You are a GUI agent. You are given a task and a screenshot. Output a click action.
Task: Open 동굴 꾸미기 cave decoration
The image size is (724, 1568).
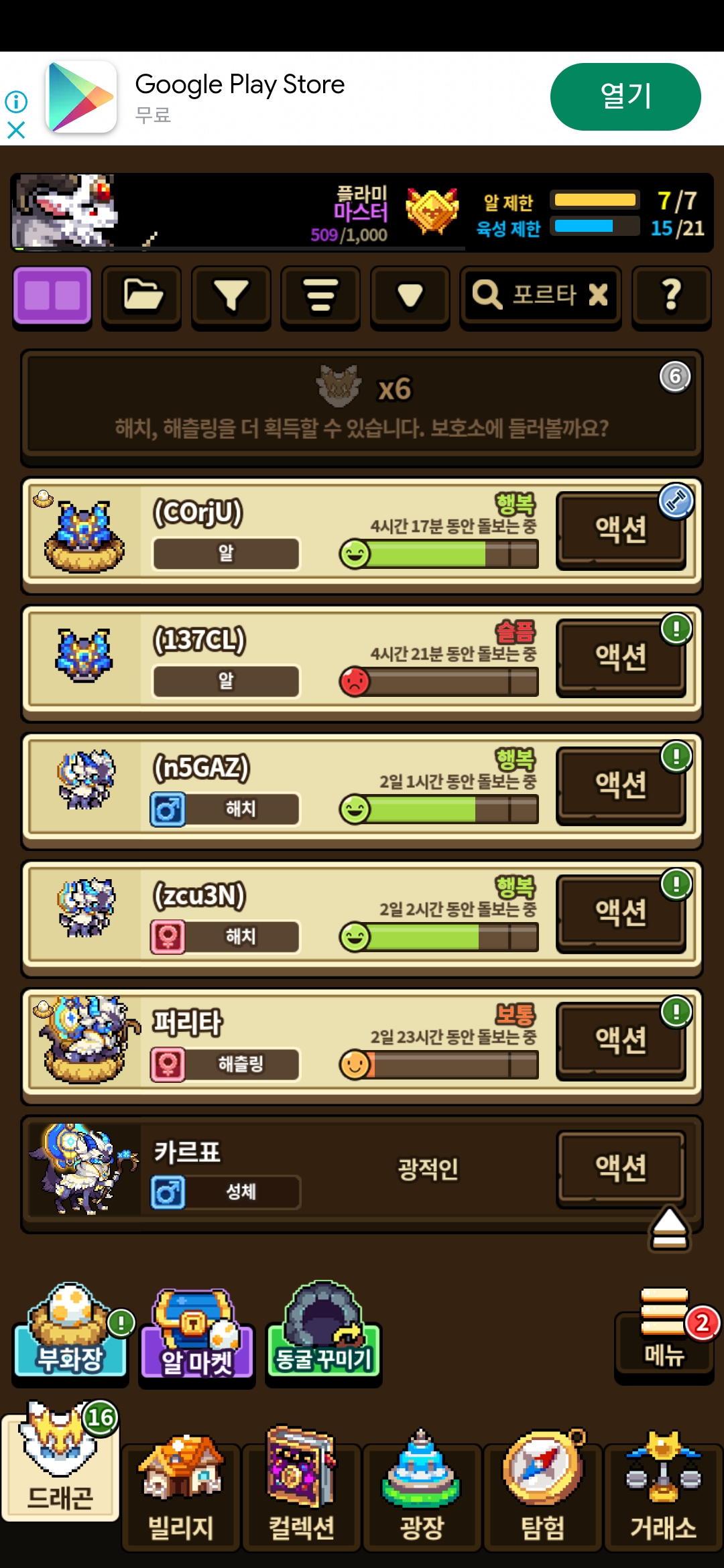[x=324, y=1333]
